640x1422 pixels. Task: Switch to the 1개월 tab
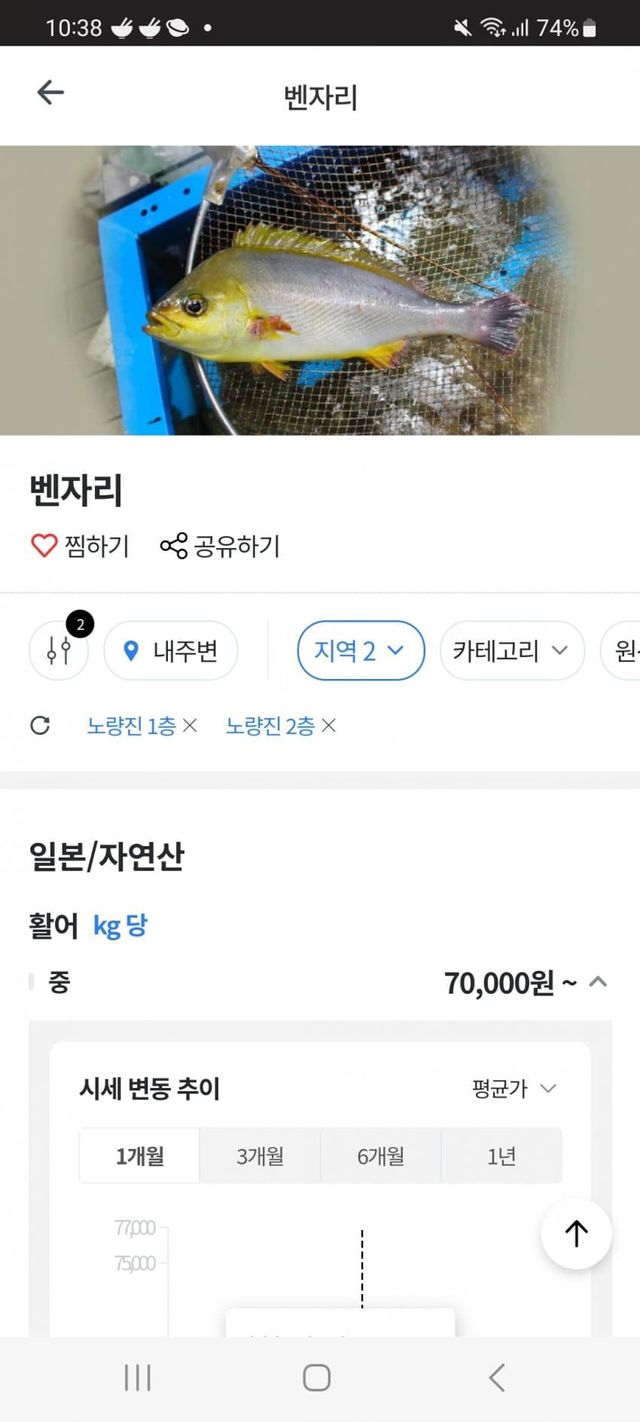coord(140,1156)
